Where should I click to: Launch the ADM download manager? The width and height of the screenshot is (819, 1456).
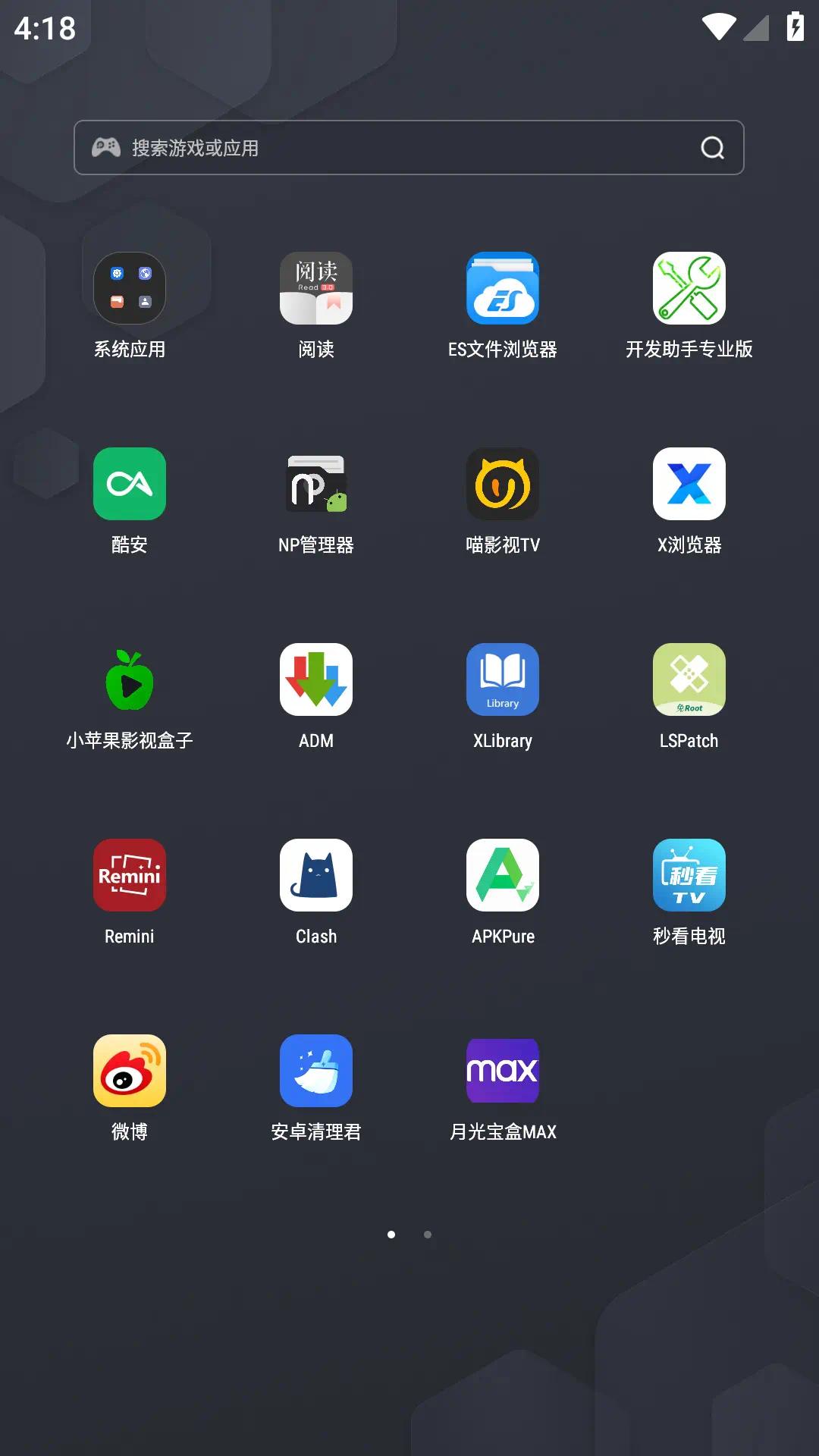(316, 679)
